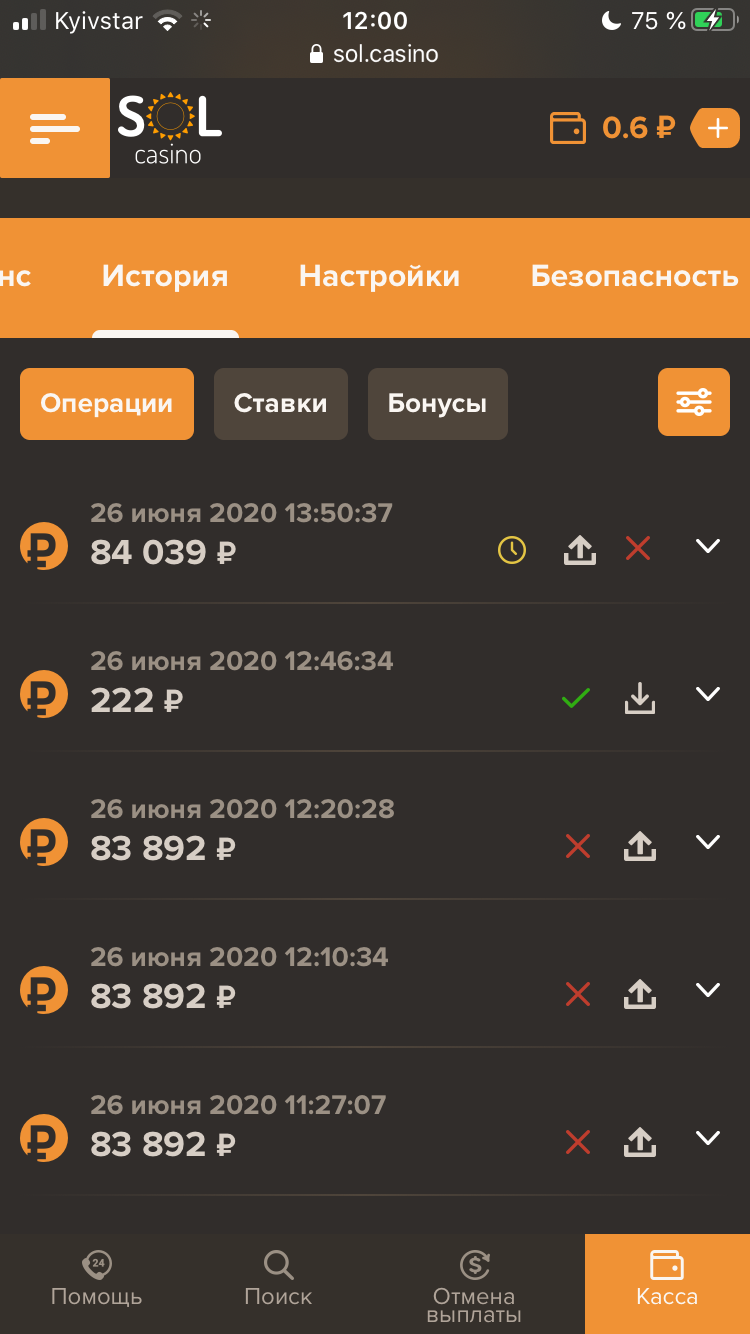The image size is (750, 1334).
Task: Open Помощь support
Action: tap(97, 1279)
